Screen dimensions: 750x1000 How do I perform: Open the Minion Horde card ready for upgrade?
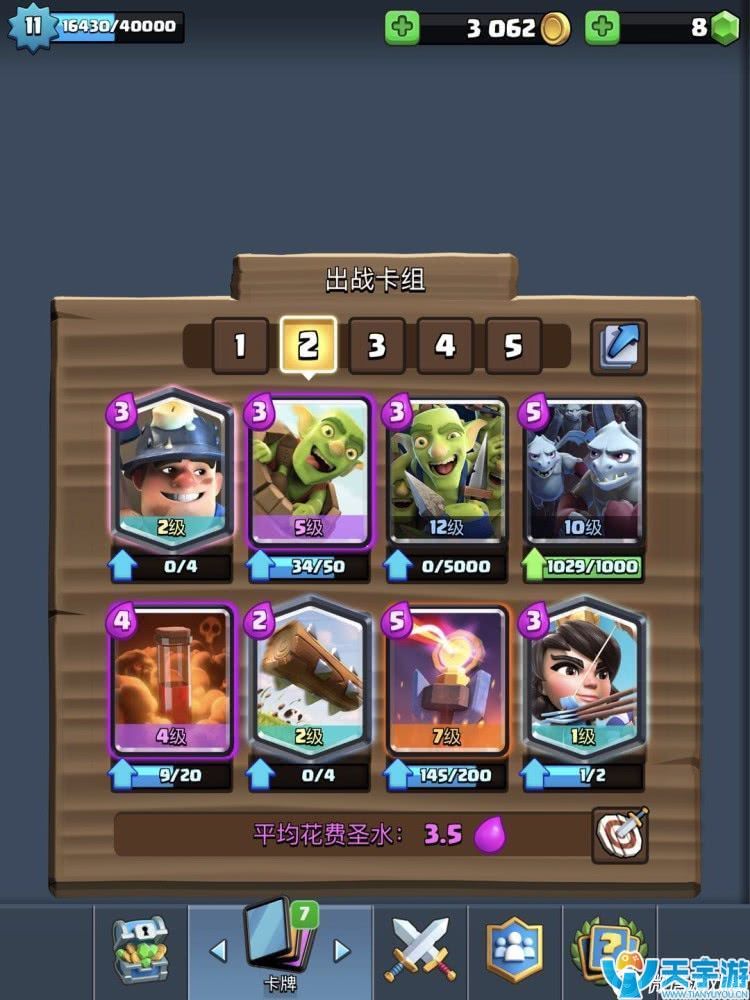pyautogui.click(x=583, y=470)
